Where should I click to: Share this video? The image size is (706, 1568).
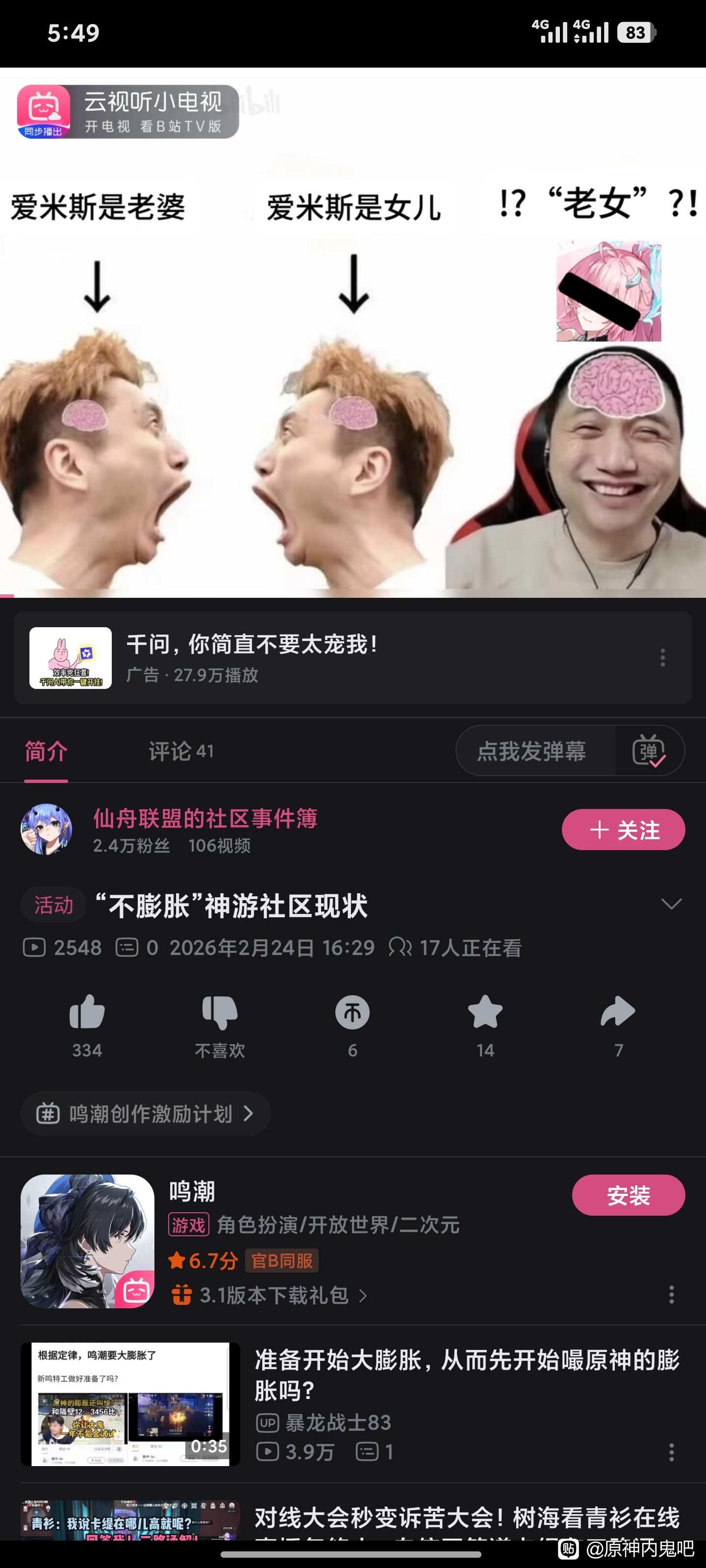618,1013
